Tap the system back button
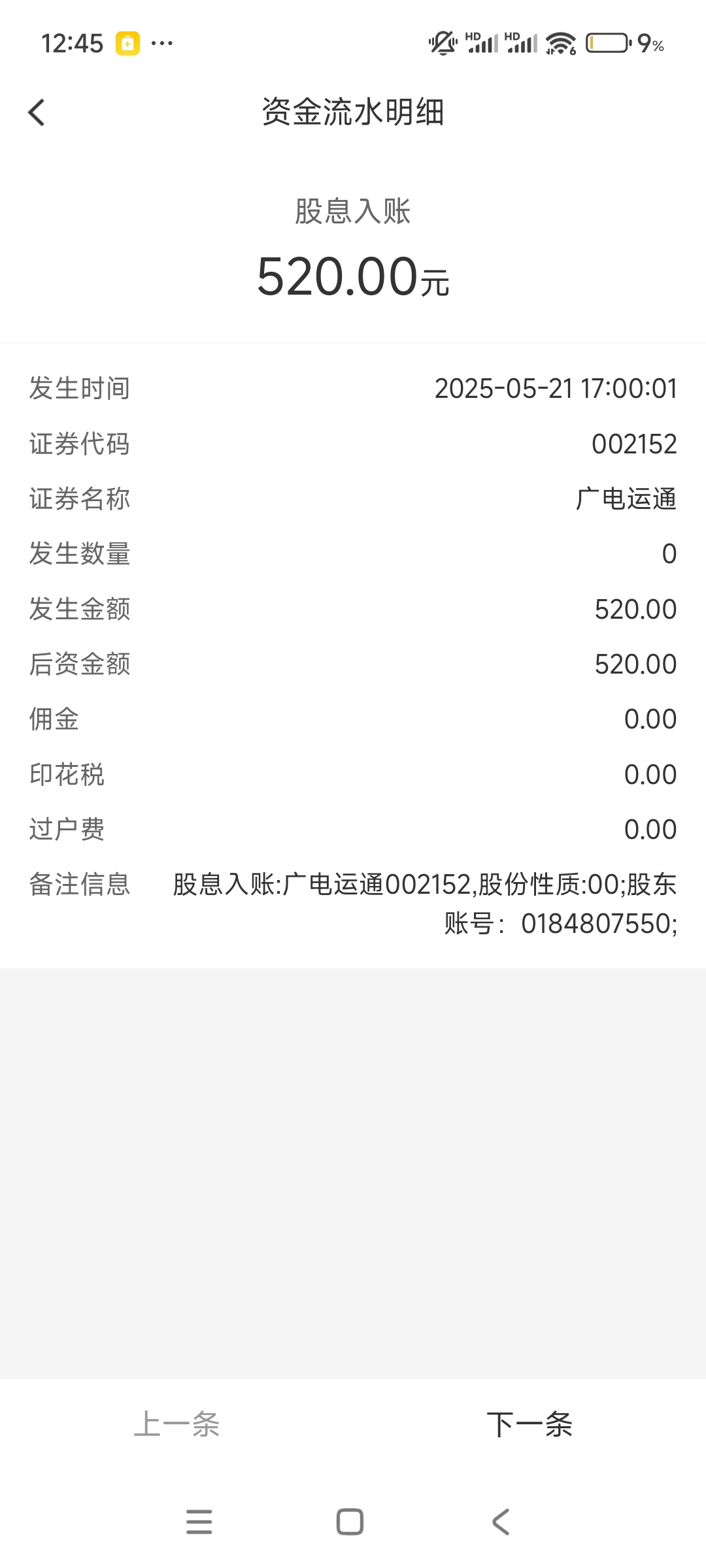 coord(501,1522)
